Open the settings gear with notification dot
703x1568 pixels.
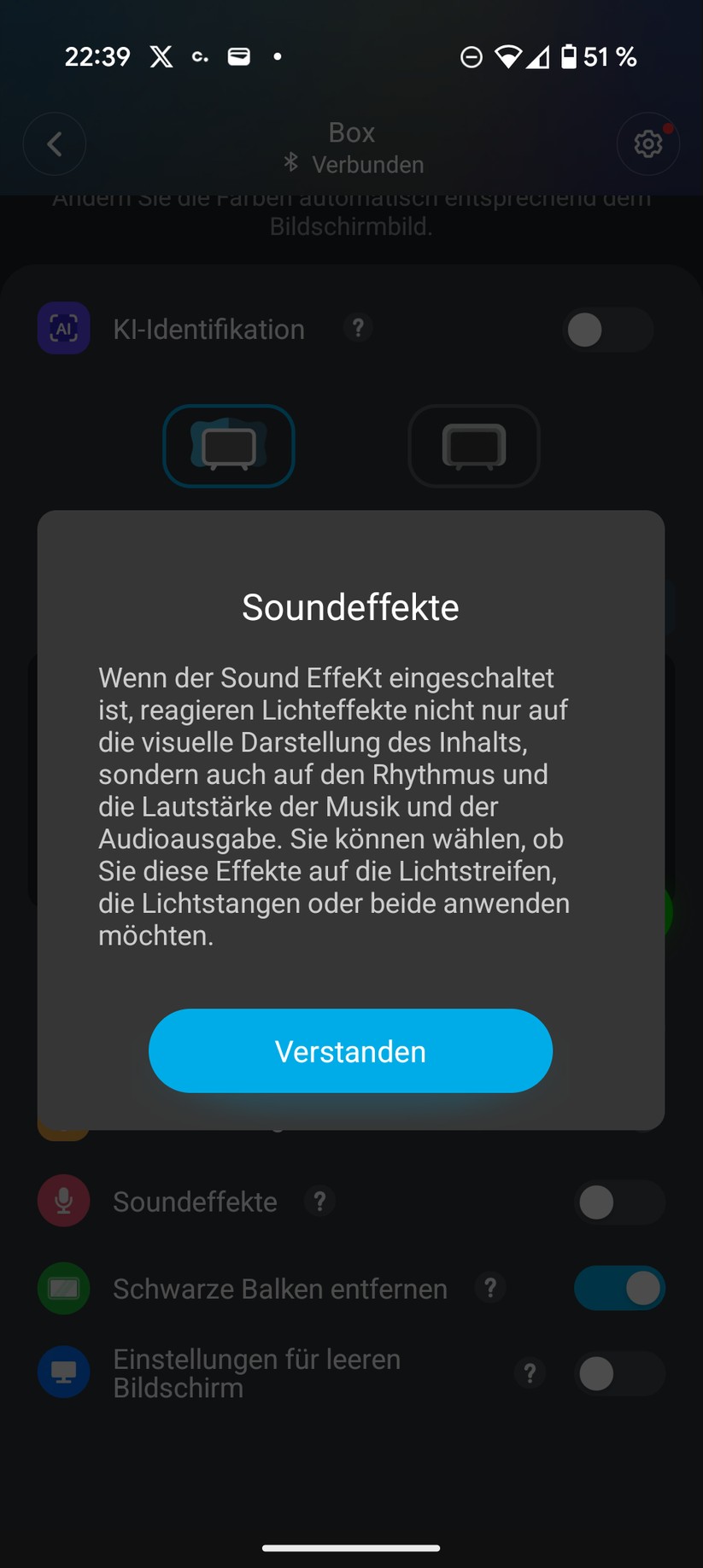[x=648, y=143]
